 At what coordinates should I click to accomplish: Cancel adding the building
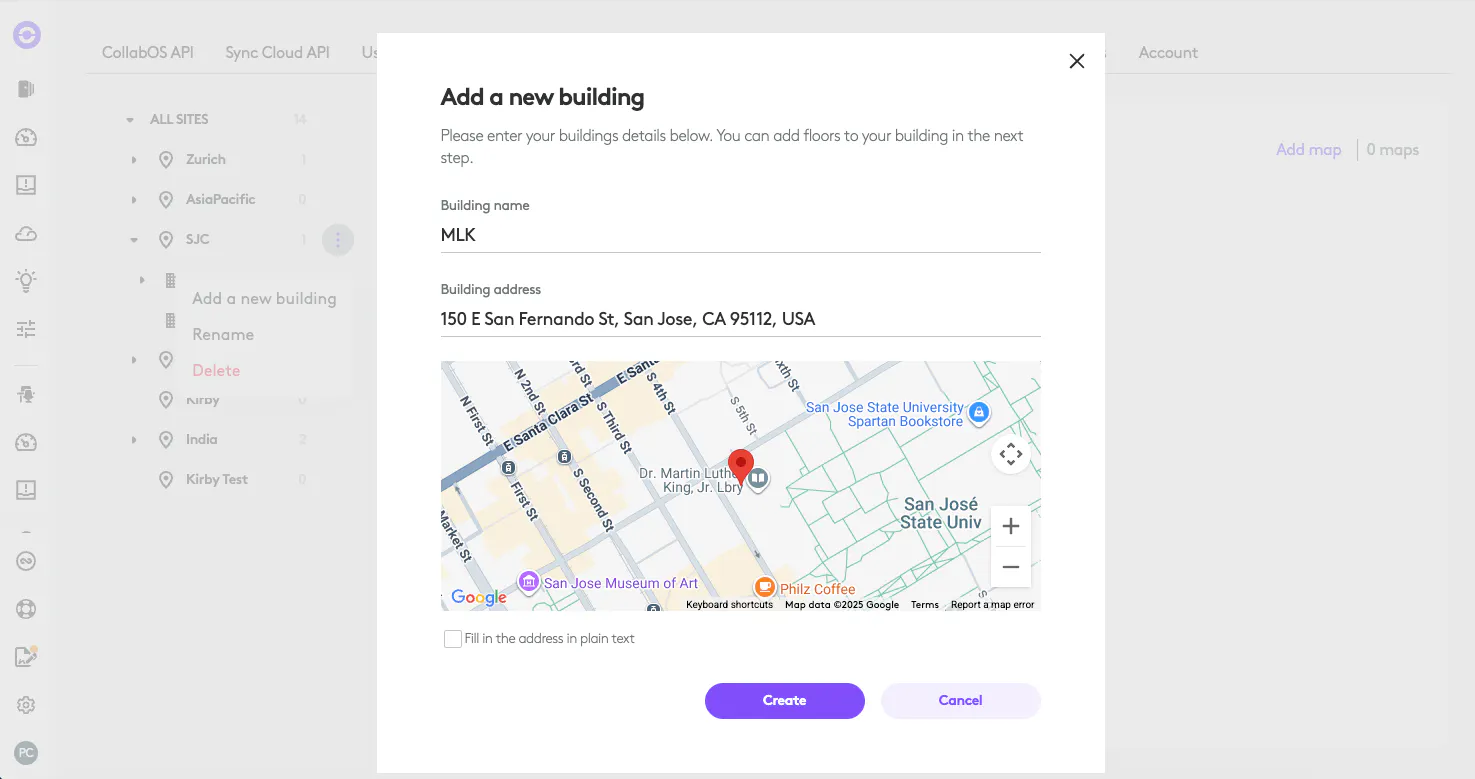[x=960, y=700]
